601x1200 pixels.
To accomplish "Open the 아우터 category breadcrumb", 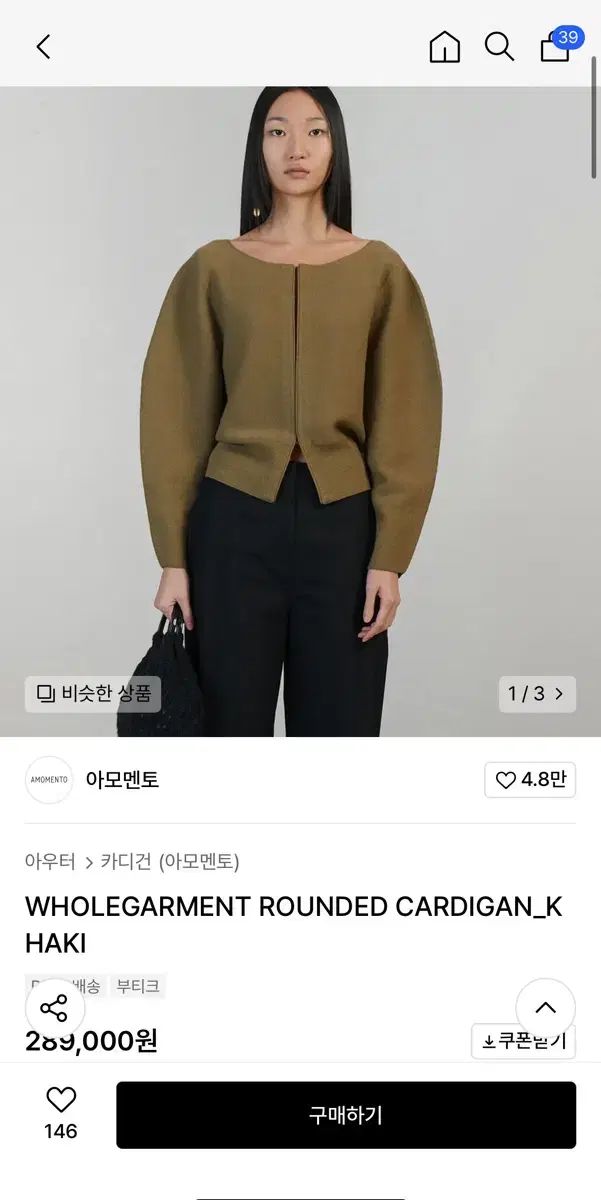I will click(50, 861).
